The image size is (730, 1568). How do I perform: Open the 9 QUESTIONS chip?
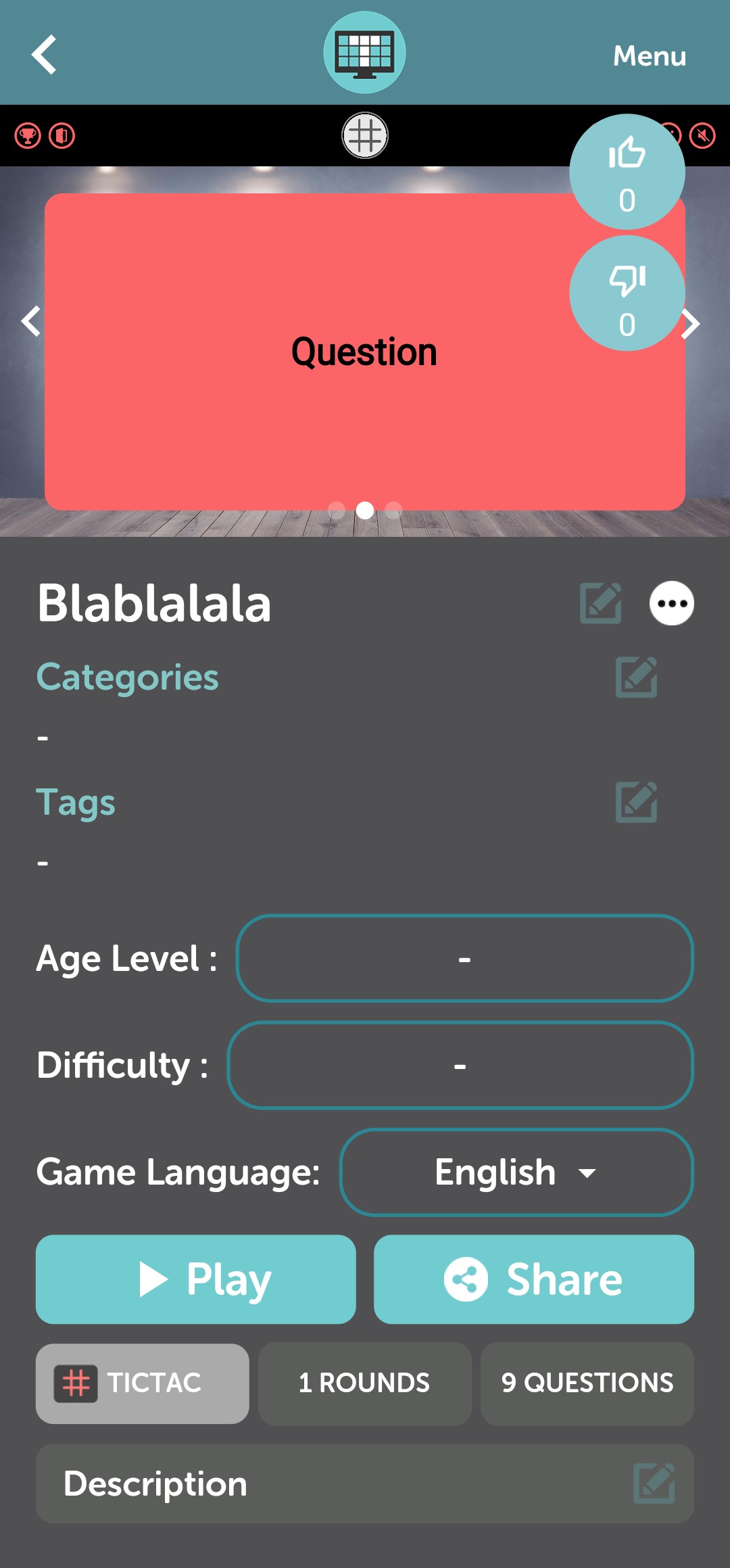pyautogui.click(x=587, y=1383)
